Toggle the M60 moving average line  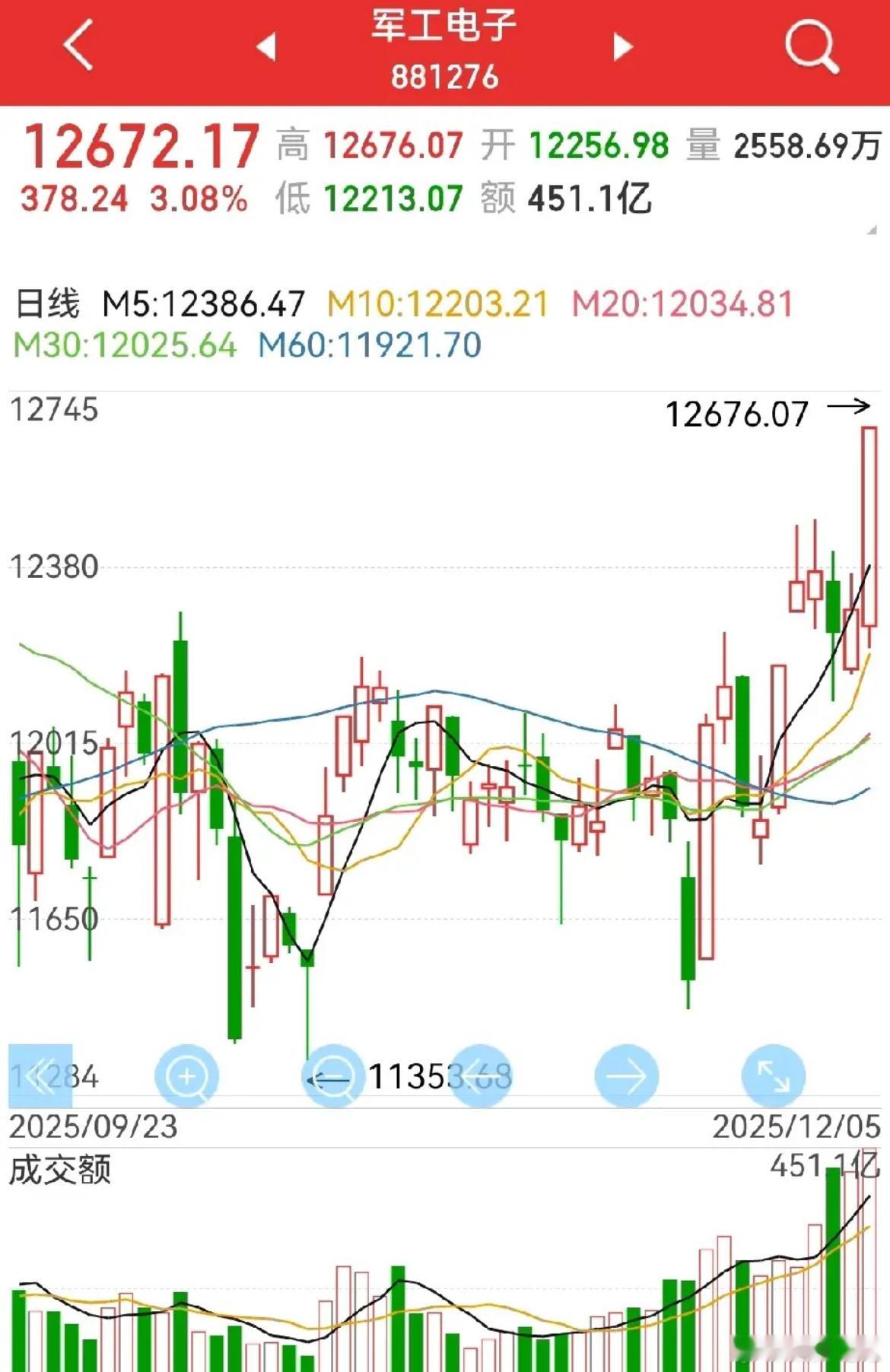[369, 344]
